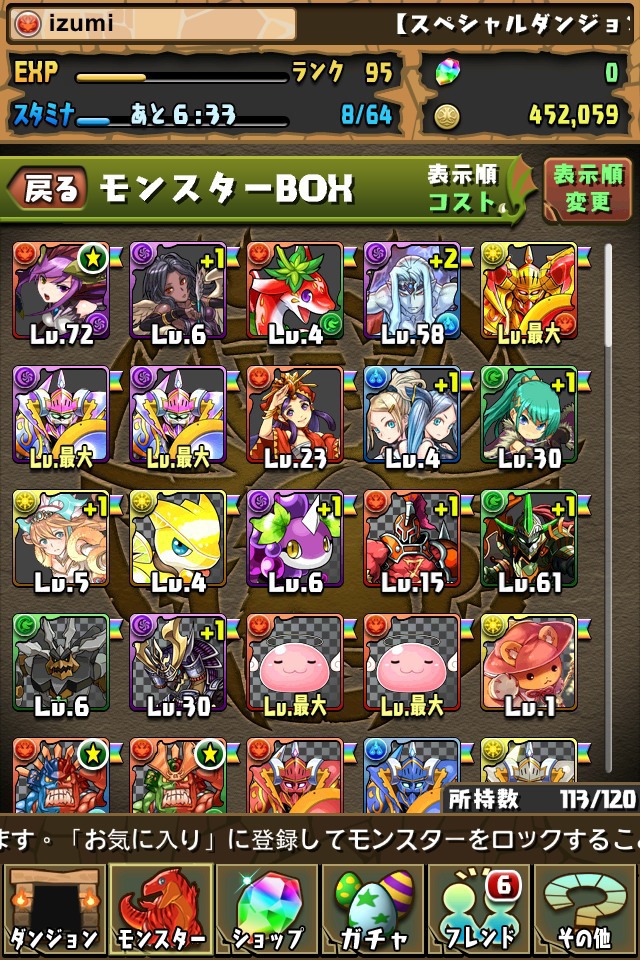The height and width of the screenshot is (960, 640).
Task: Open the 表示順変更 sort order button
Action: [x=587, y=189]
